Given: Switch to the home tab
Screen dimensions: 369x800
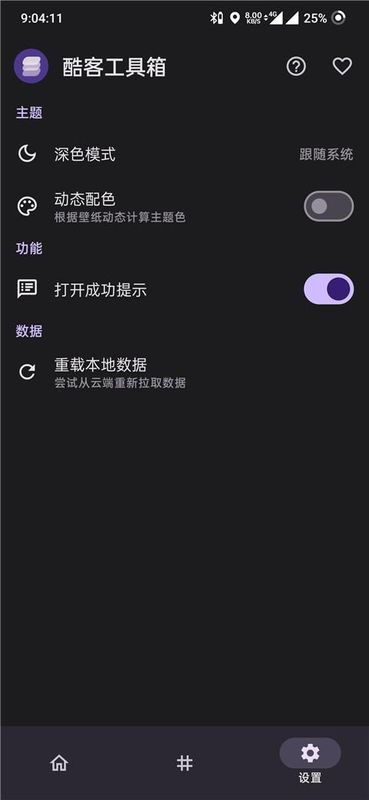Looking at the screenshot, I should [x=59, y=763].
